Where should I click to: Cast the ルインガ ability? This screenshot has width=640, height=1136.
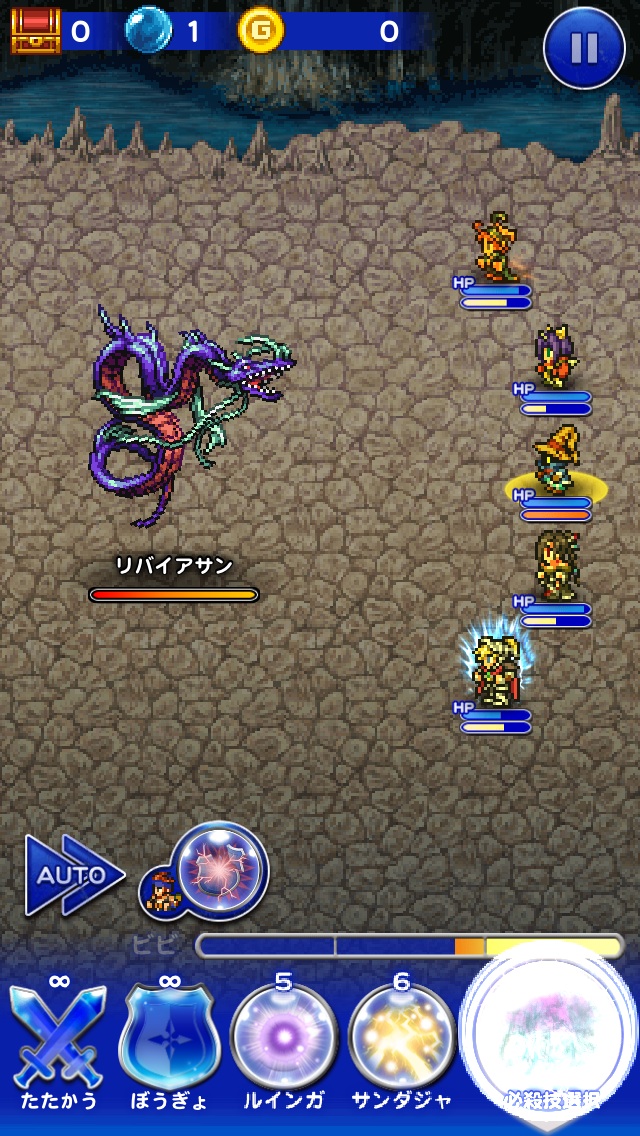283,1040
